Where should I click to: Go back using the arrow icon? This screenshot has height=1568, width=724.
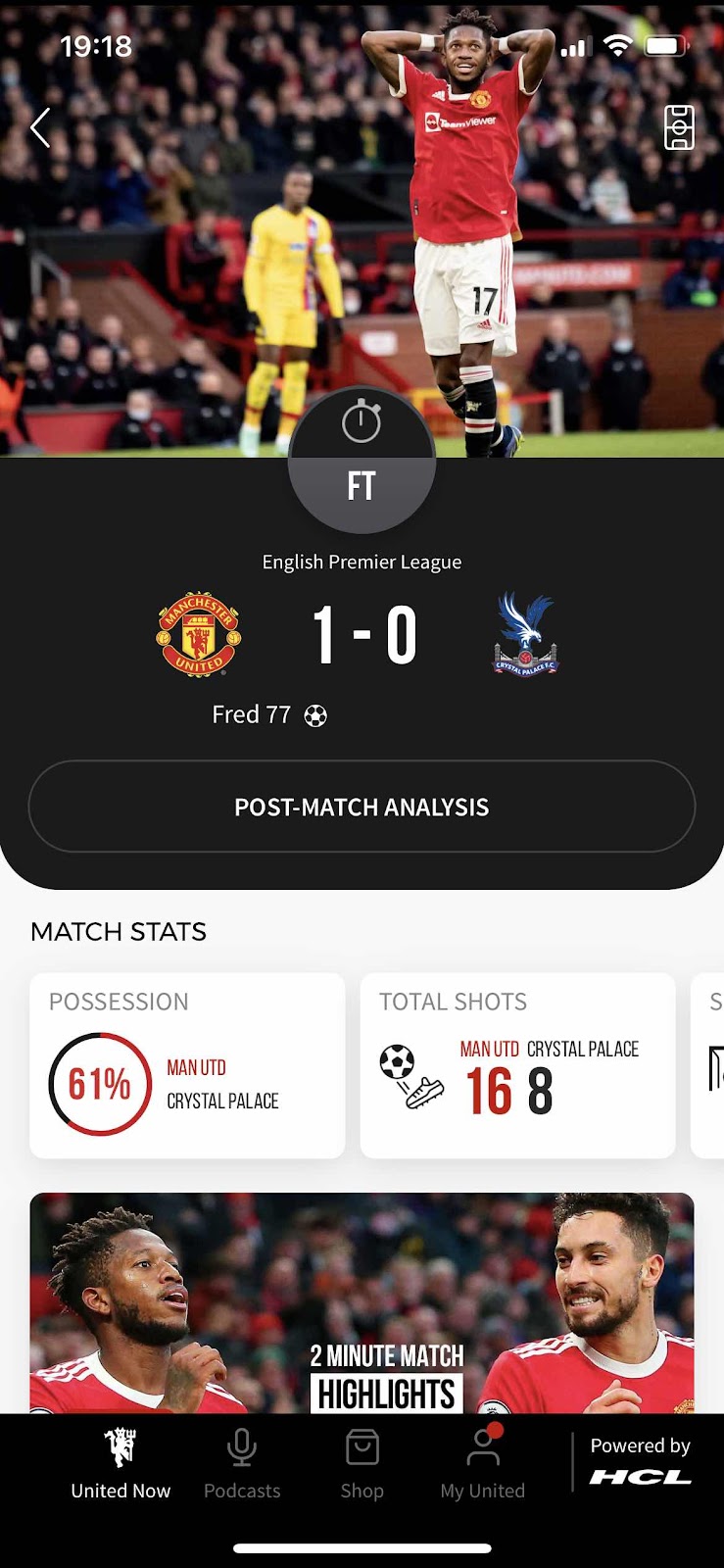[x=40, y=127]
